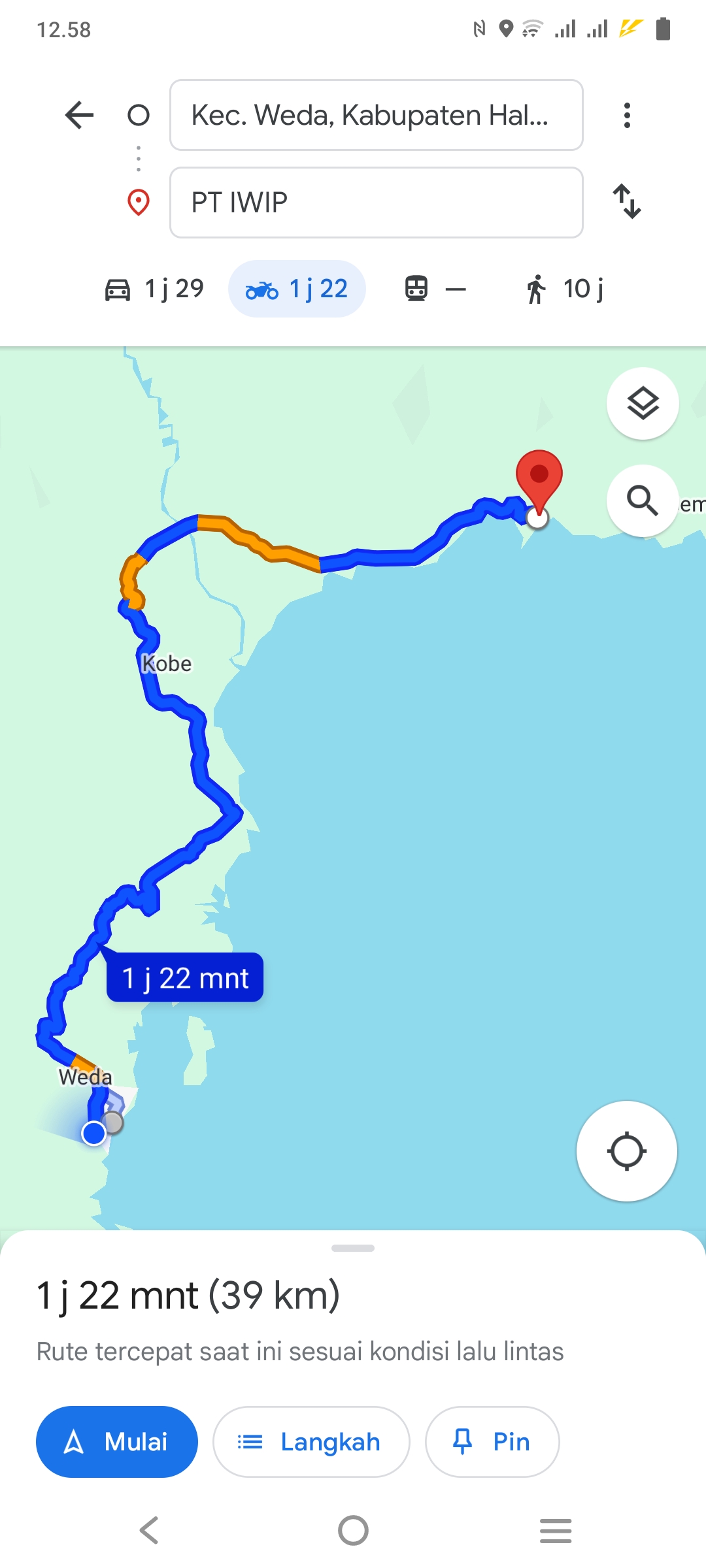Screen dimensions: 706x1568
Task: Tap the 1 j 22 mnt route label
Action: point(185,977)
